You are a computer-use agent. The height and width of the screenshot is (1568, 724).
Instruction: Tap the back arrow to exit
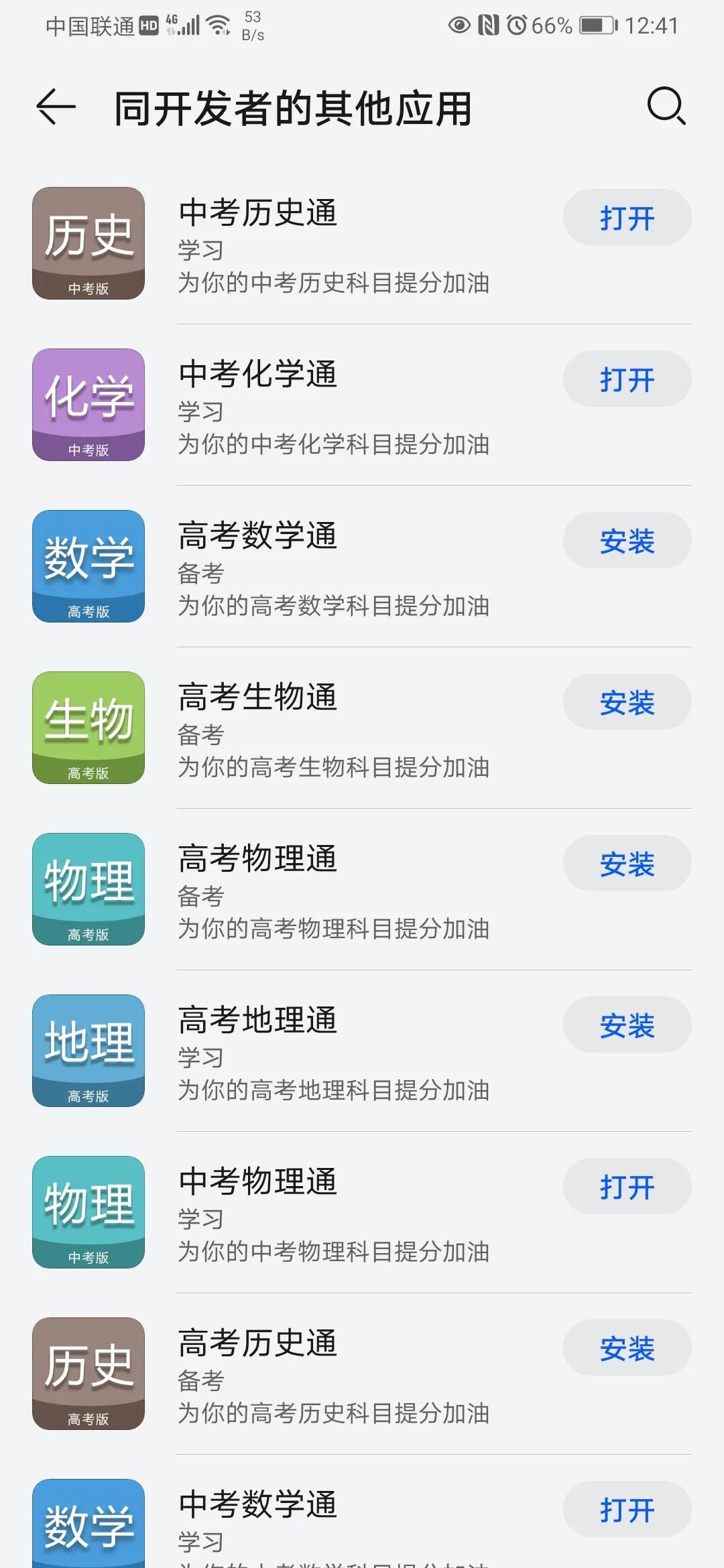click(x=54, y=108)
